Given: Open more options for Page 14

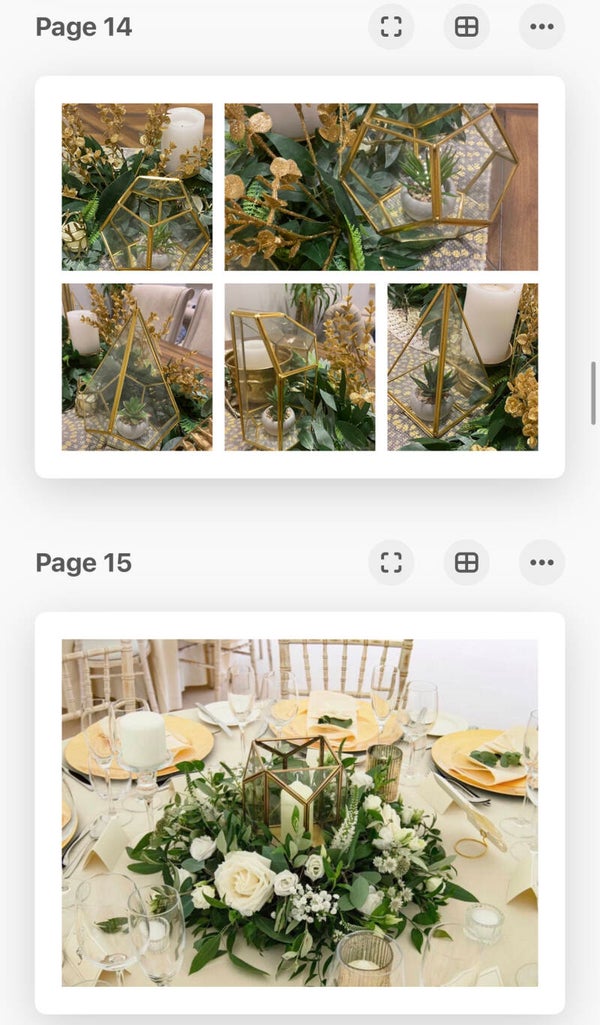Looking at the screenshot, I should point(541,27).
